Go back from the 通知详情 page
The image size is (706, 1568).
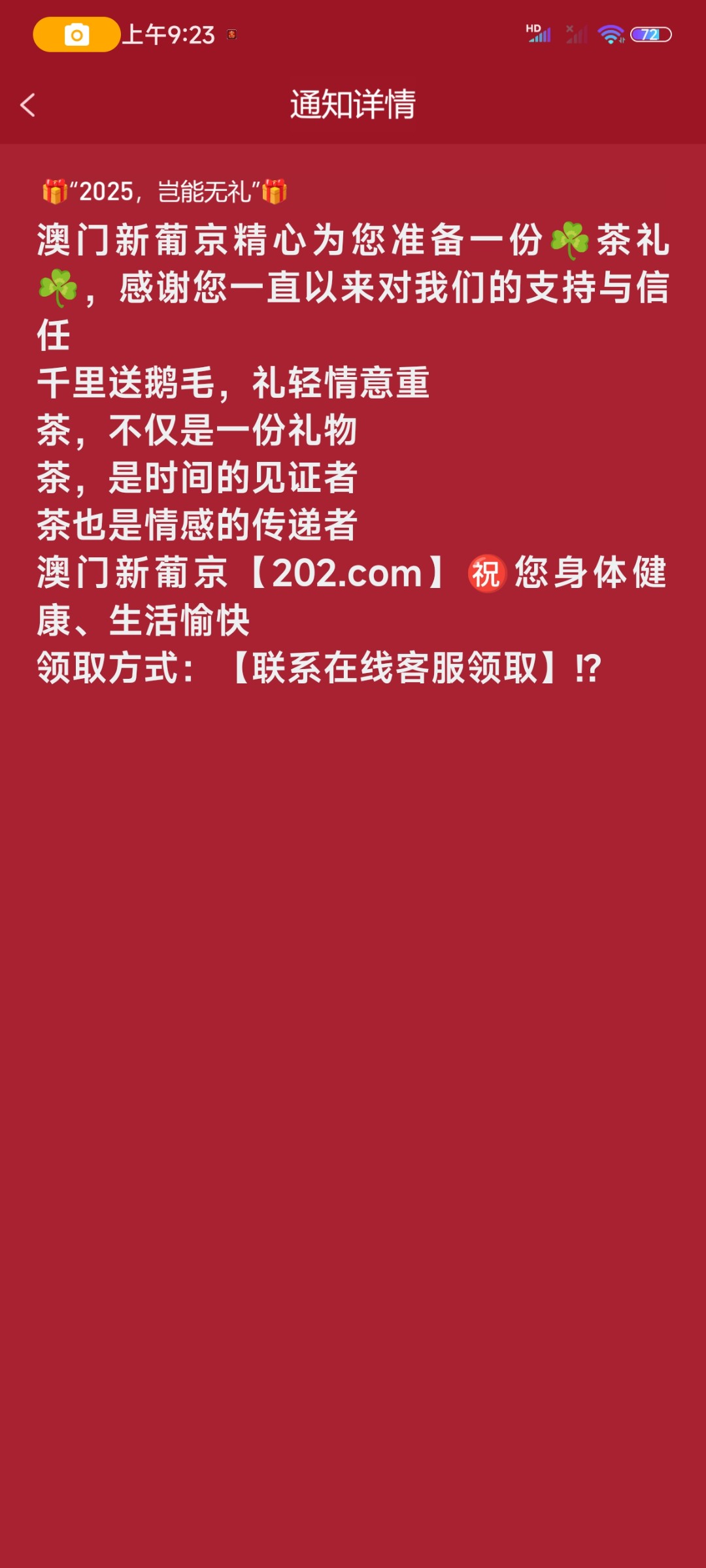[x=28, y=105]
